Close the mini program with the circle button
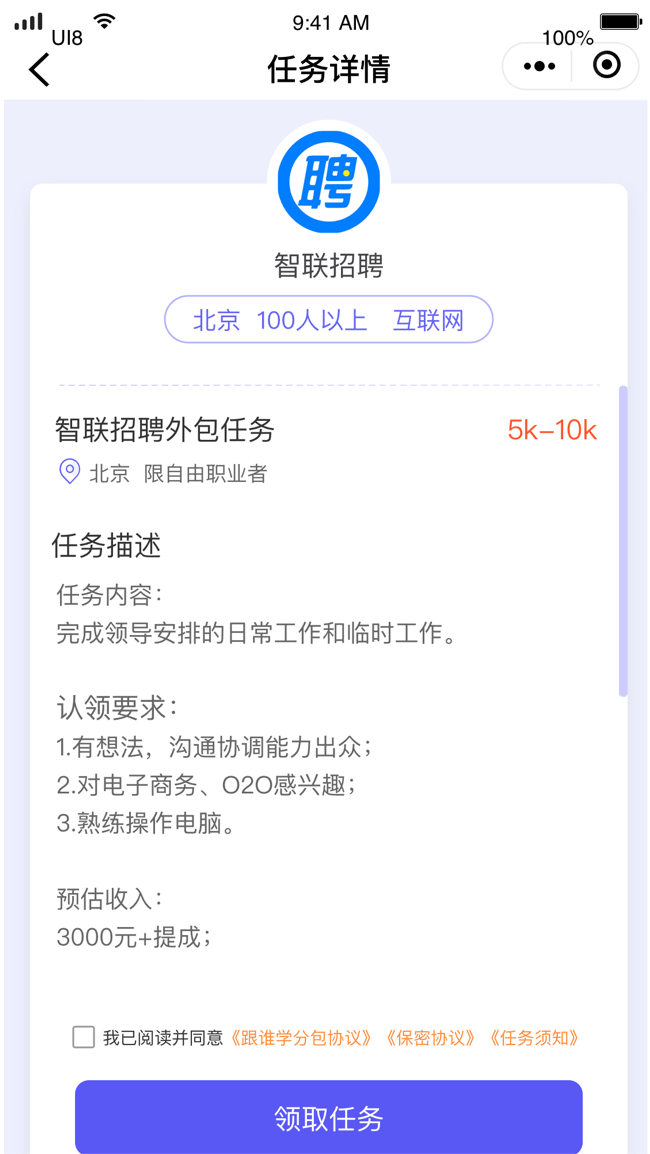Image resolution: width=650 pixels, height=1154 pixels. (606, 66)
